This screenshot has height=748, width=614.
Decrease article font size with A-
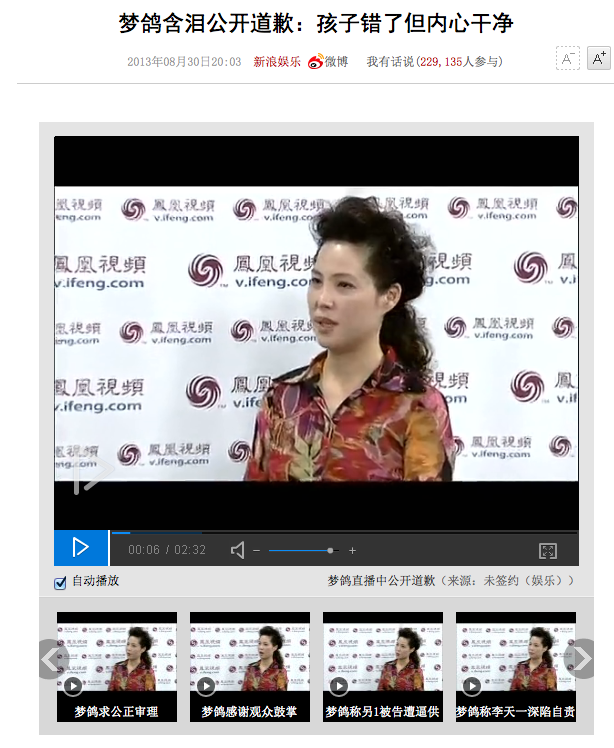point(567,58)
